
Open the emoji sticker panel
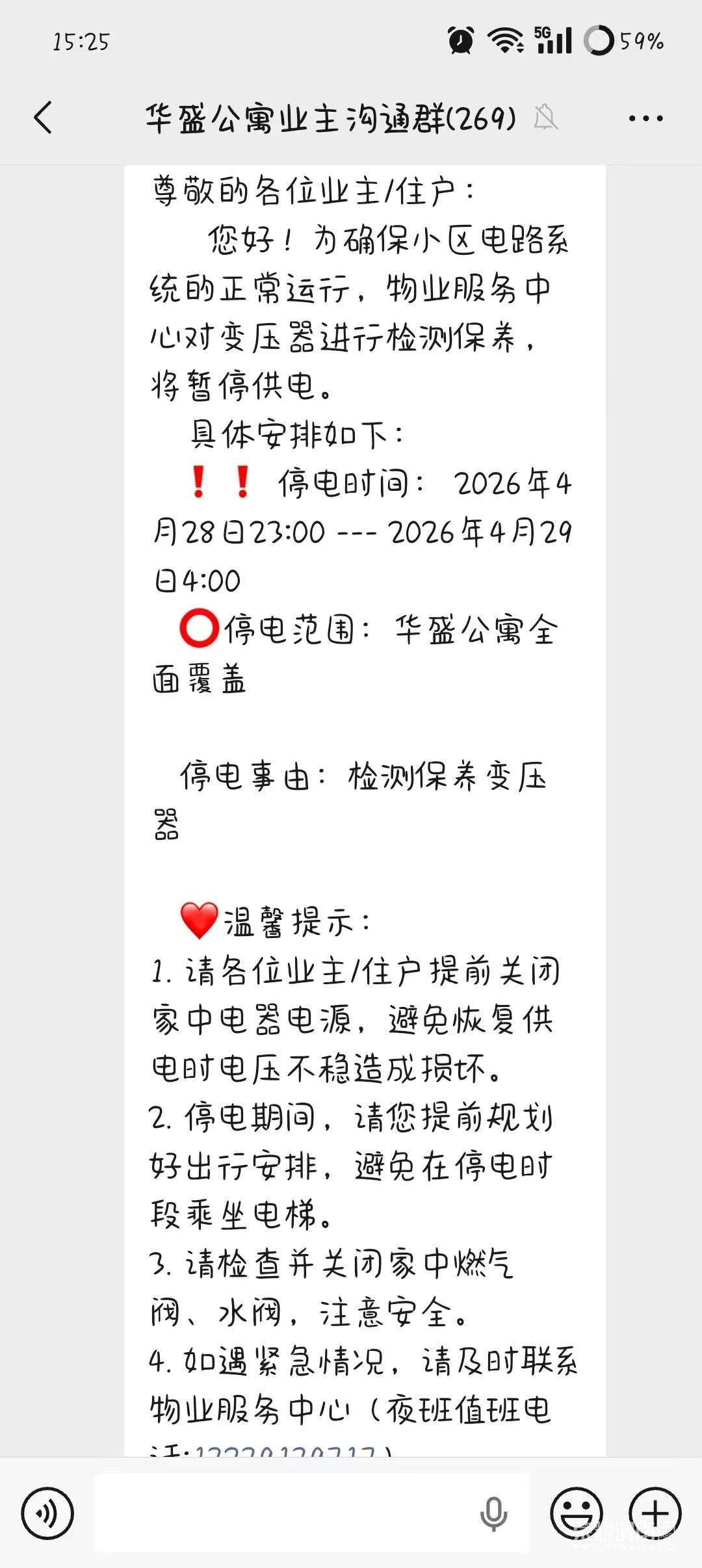[x=576, y=1513]
